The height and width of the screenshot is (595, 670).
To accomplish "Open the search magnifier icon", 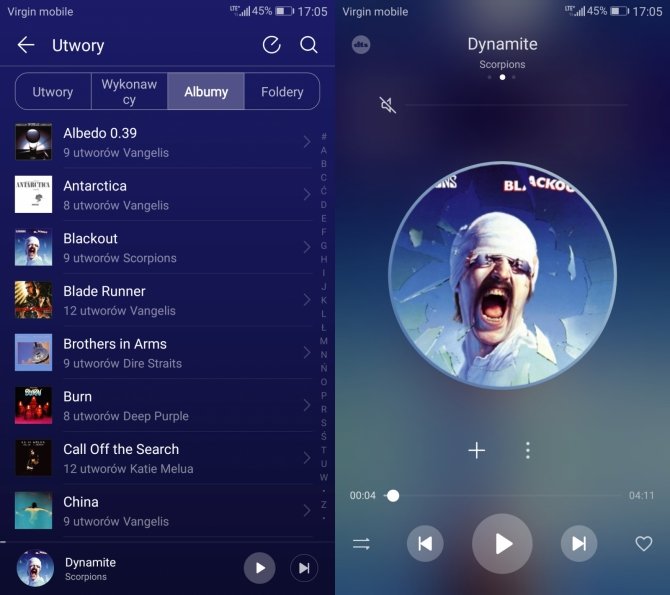I will 309,45.
